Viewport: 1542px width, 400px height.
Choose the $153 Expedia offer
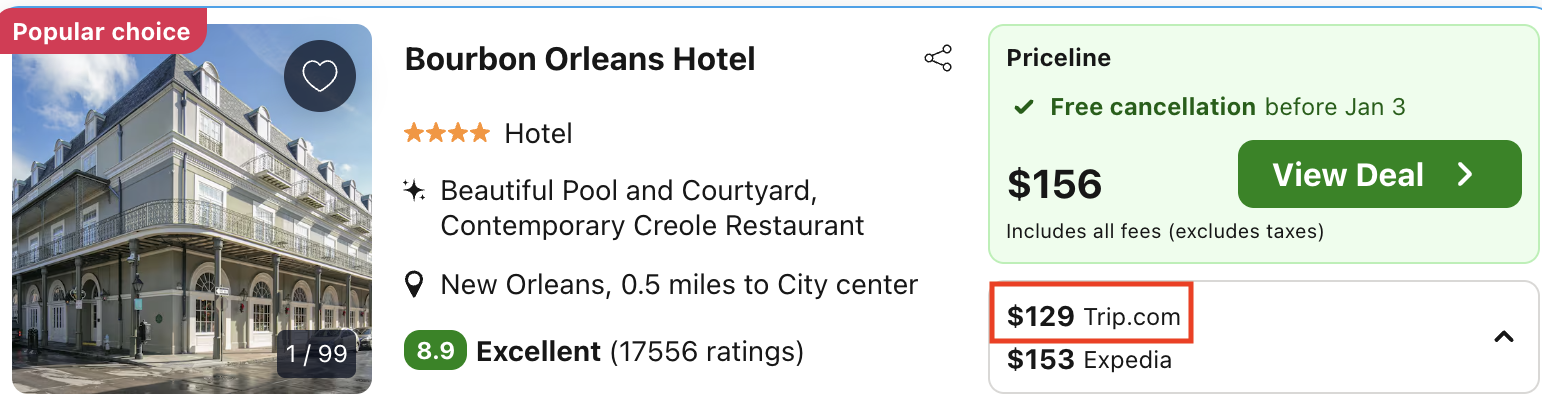tap(1088, 360)
